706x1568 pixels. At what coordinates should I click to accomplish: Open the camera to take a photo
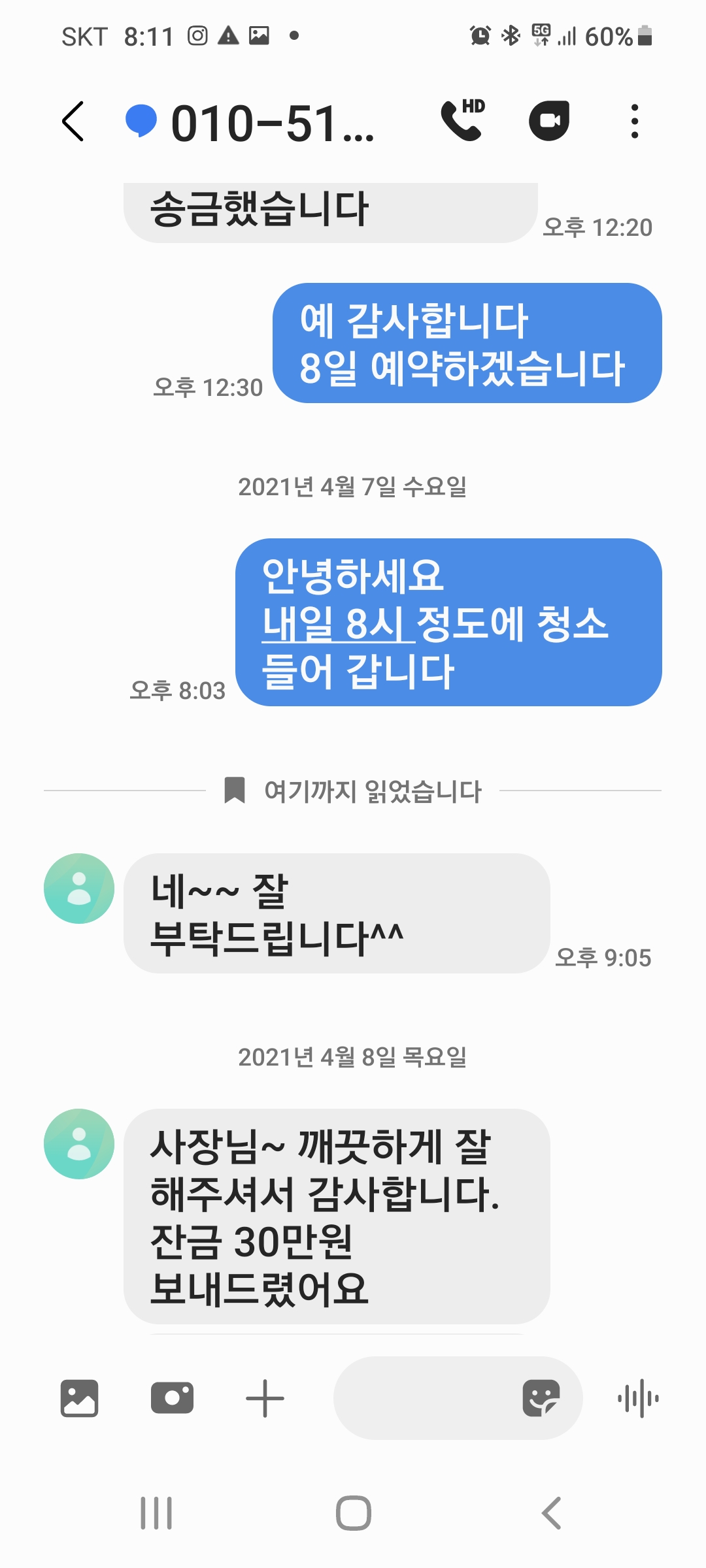click(172, 1398)
